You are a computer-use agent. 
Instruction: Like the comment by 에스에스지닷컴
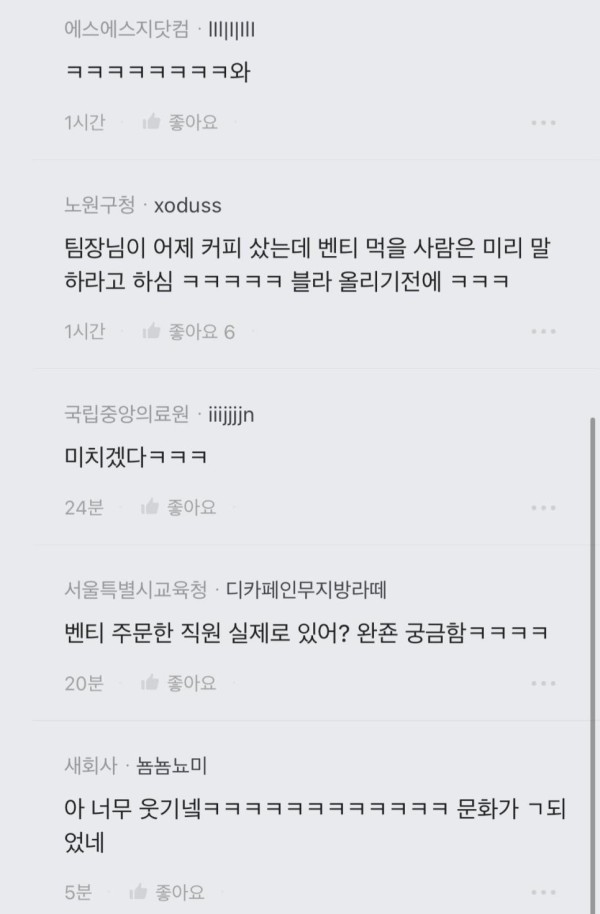click(x=180, y=123)
